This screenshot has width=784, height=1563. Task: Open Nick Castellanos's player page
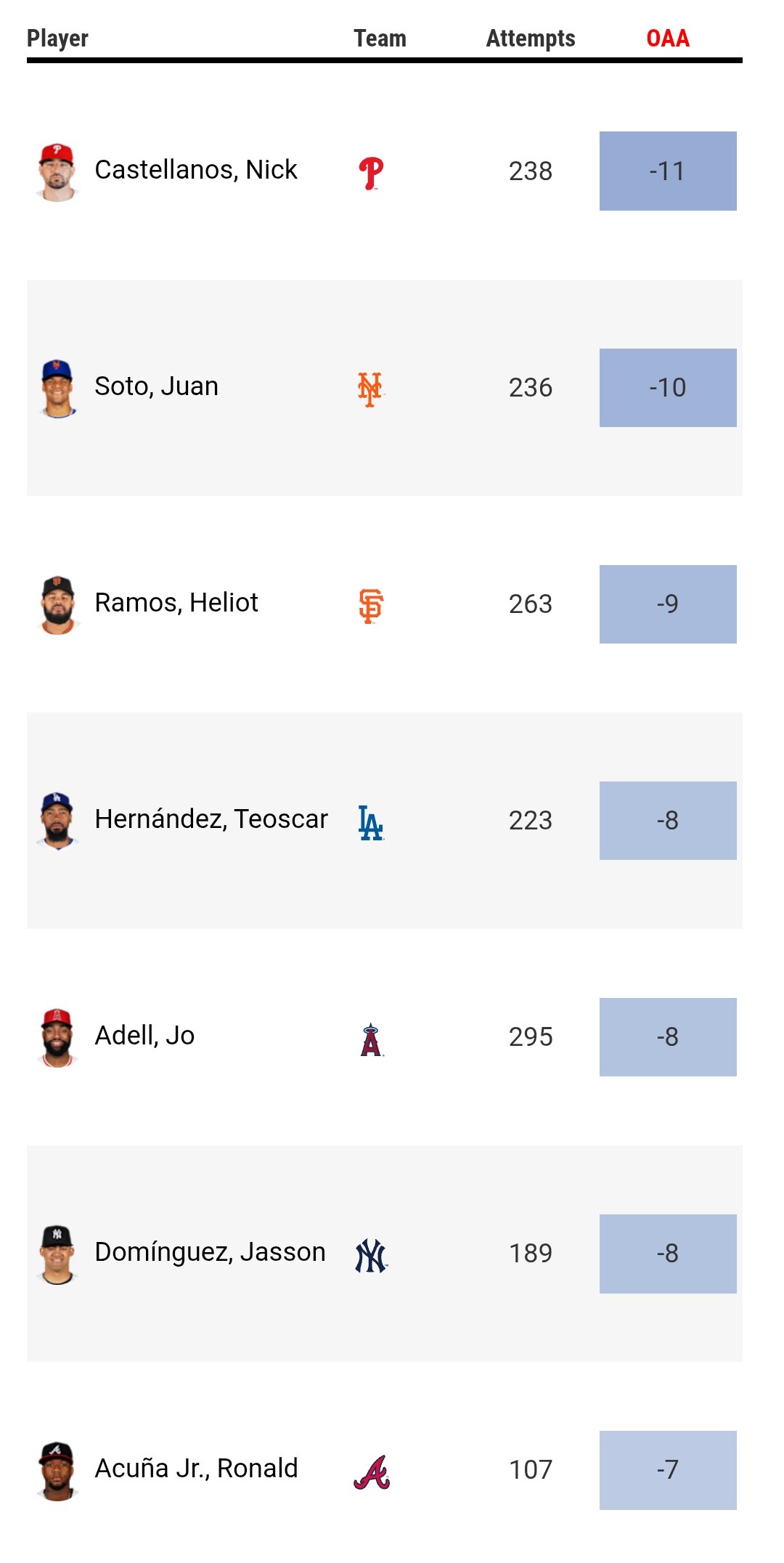click(x=196, y=170)
